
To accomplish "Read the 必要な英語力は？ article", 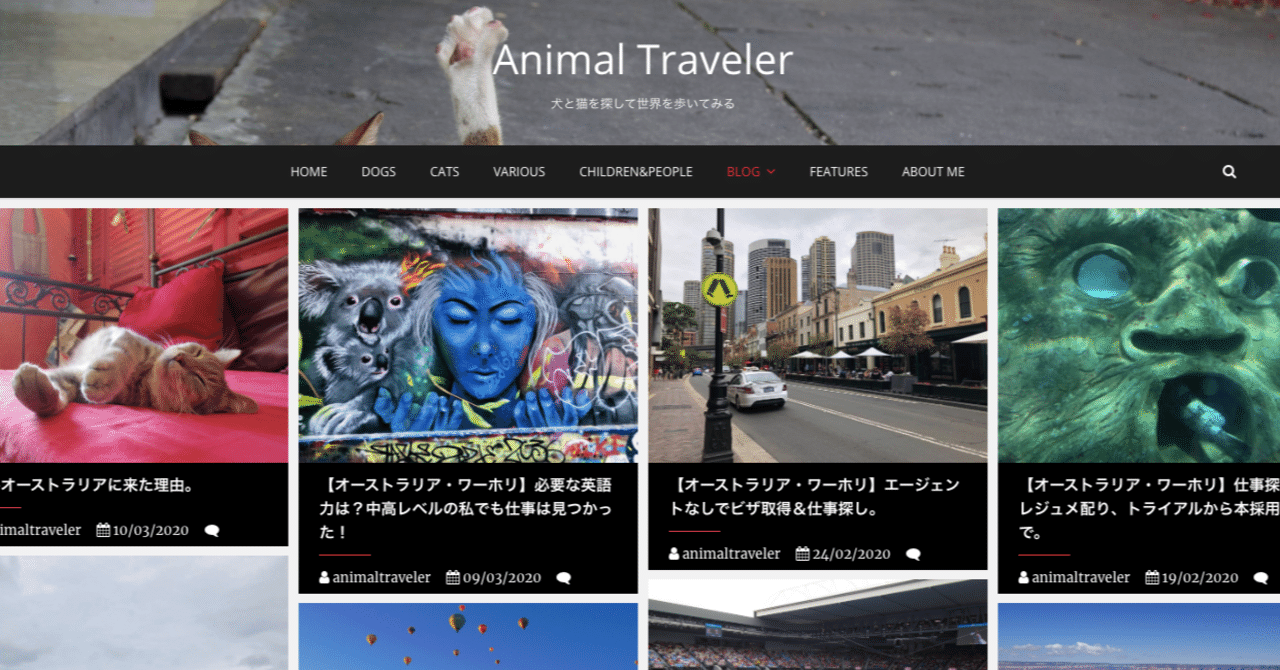I will click(x=467, y=508).
